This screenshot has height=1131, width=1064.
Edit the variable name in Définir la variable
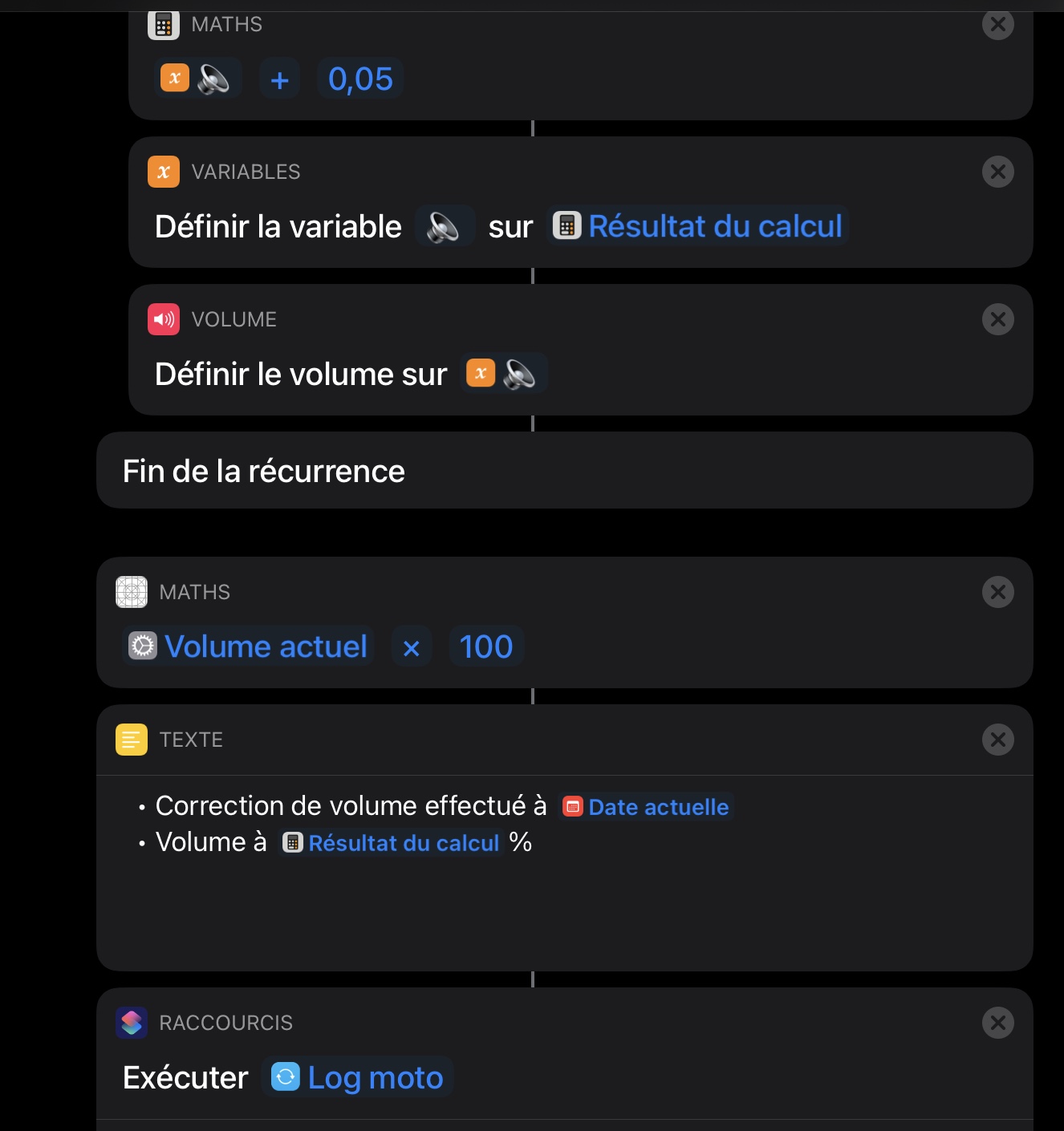[x=445, y=227]
